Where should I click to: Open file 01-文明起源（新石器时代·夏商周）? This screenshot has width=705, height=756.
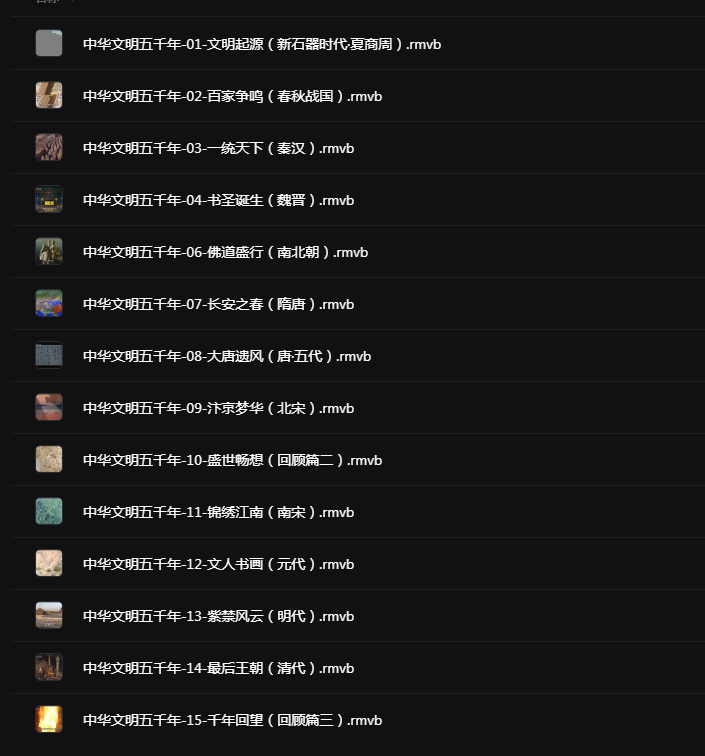click(262, 44)
